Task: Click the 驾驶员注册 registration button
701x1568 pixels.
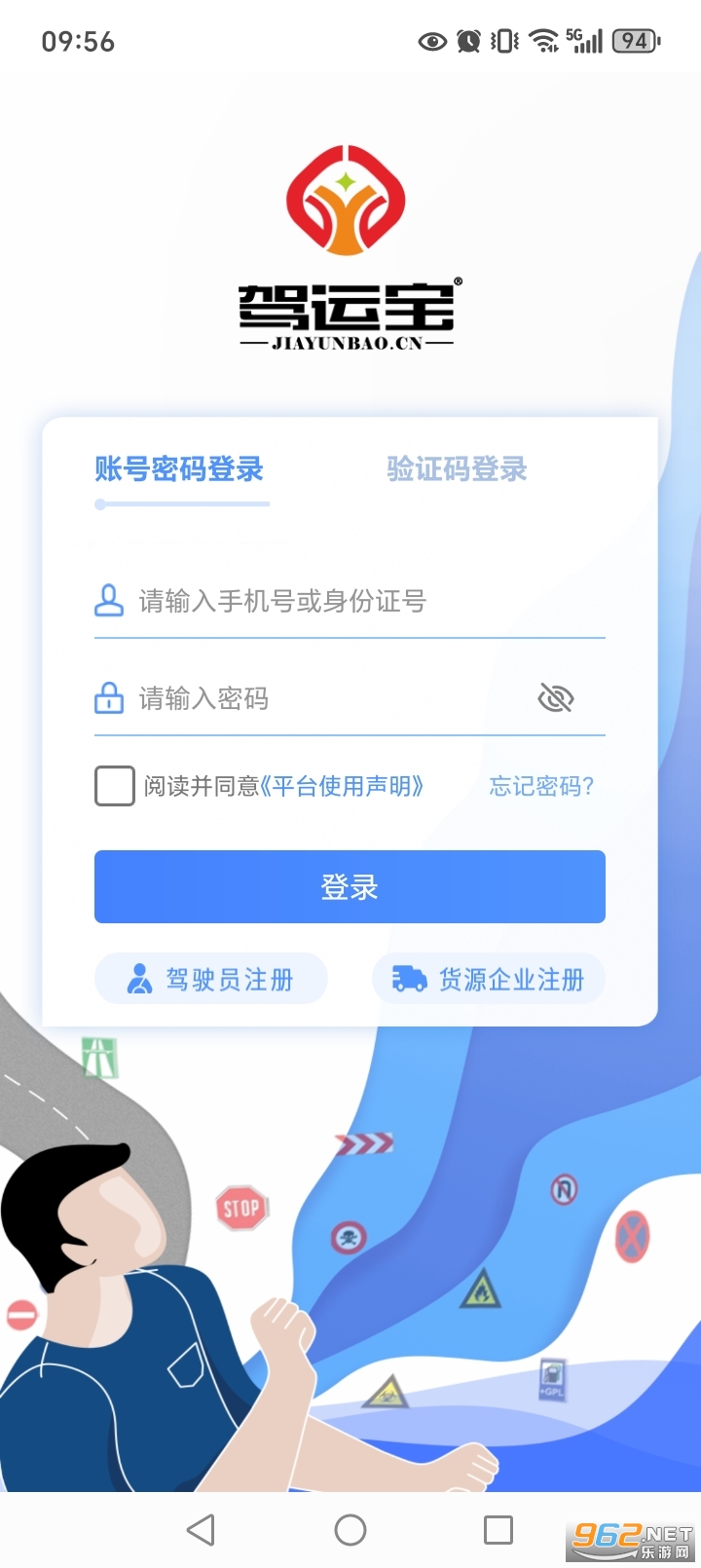Action: coord(211,979)
